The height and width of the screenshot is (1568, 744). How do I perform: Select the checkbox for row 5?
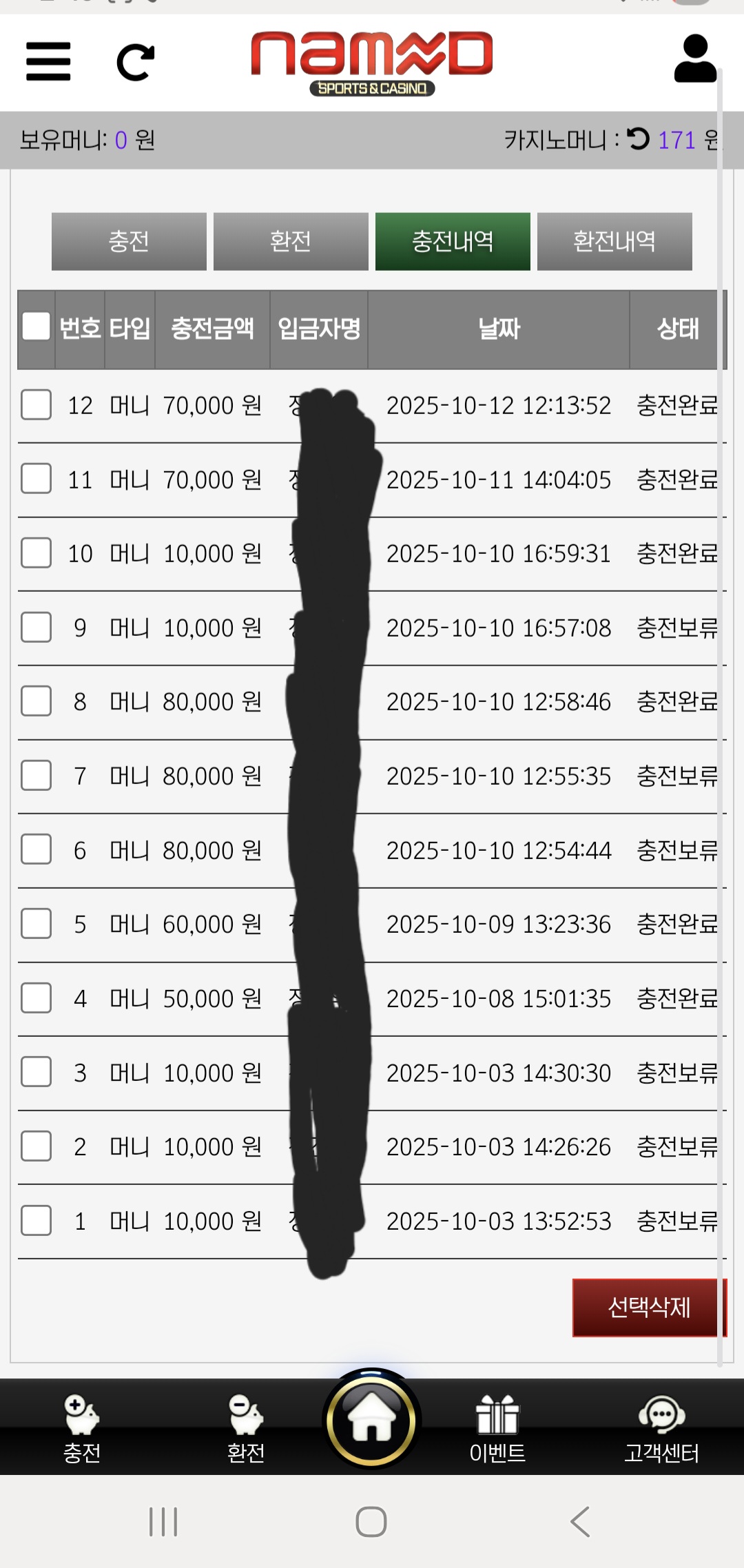coord(36,923)
